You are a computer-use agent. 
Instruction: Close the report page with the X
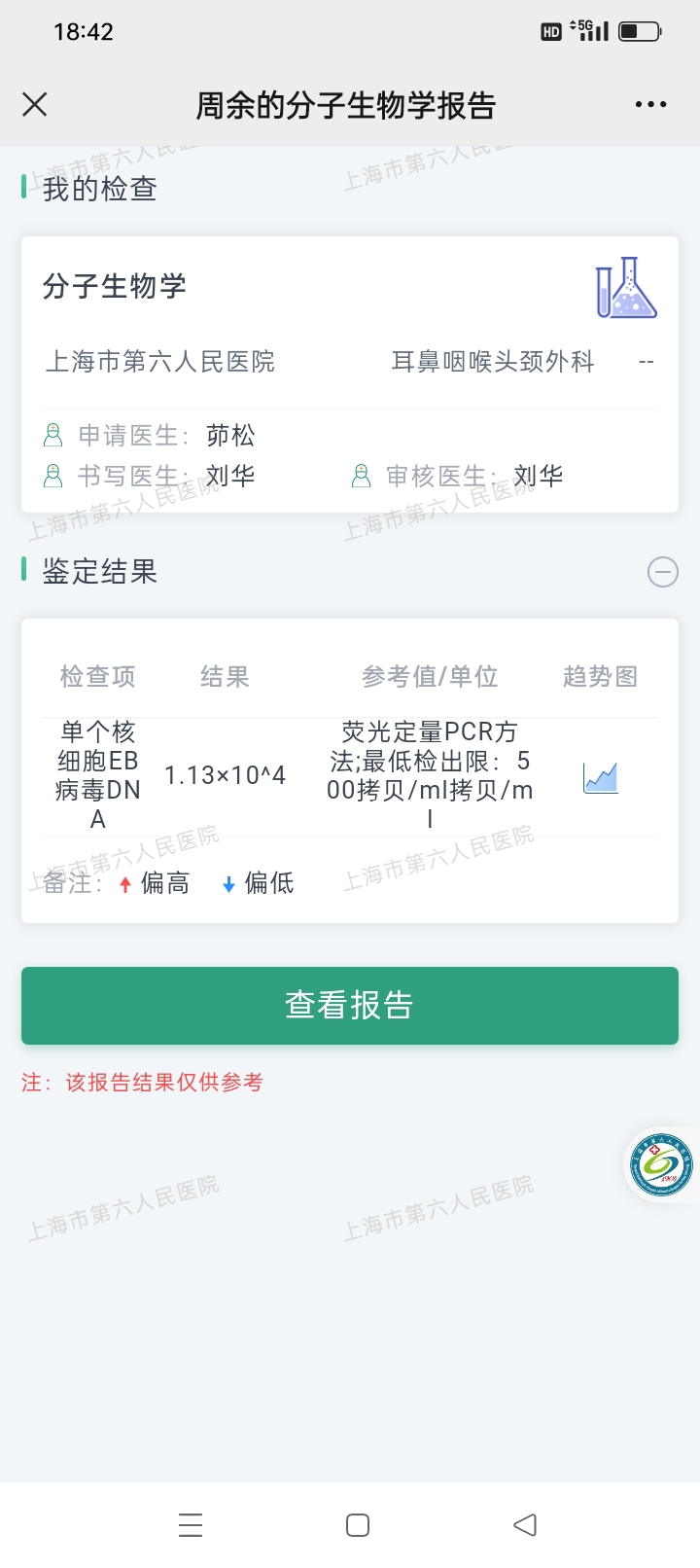point(35,104)
